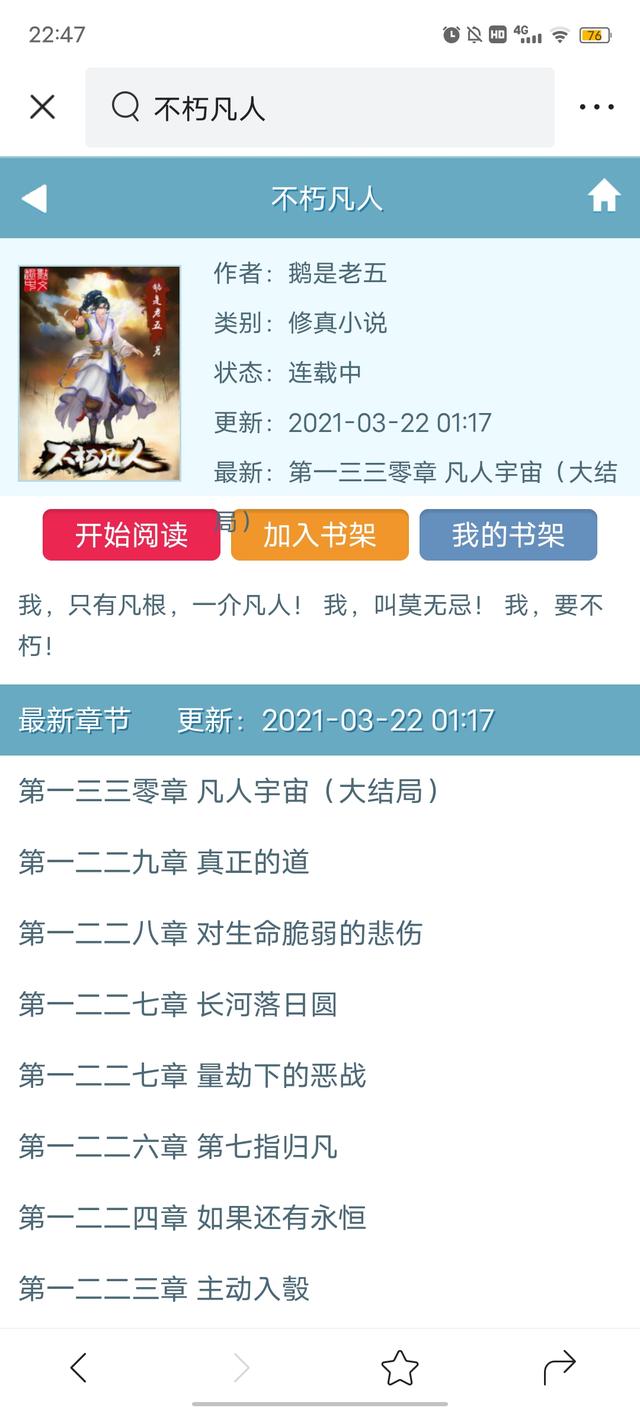Open chapter 长河落日圆
Image resolution: width=640 pixels, height=1408 pixels.
[x=178, y=1004]
